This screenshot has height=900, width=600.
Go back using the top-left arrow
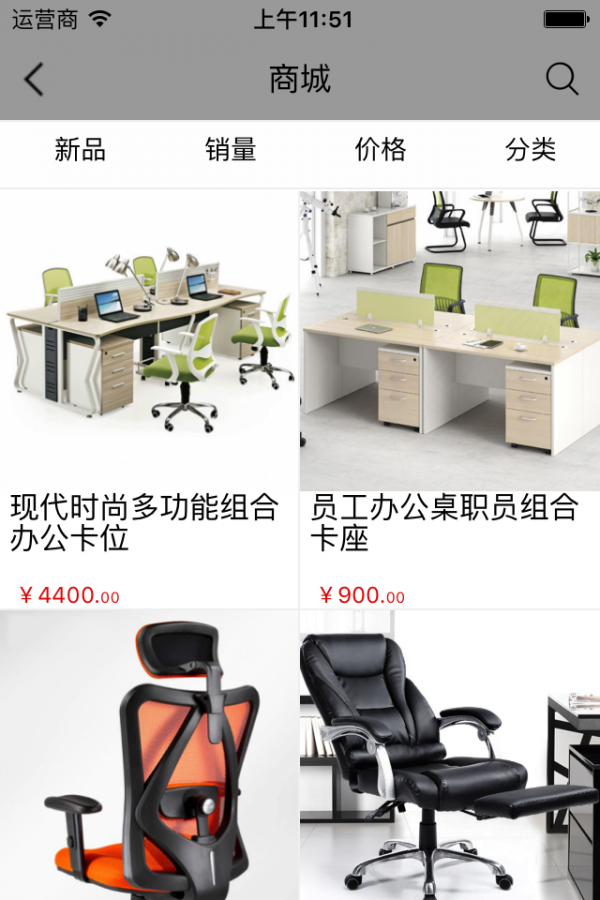point(34,80)
